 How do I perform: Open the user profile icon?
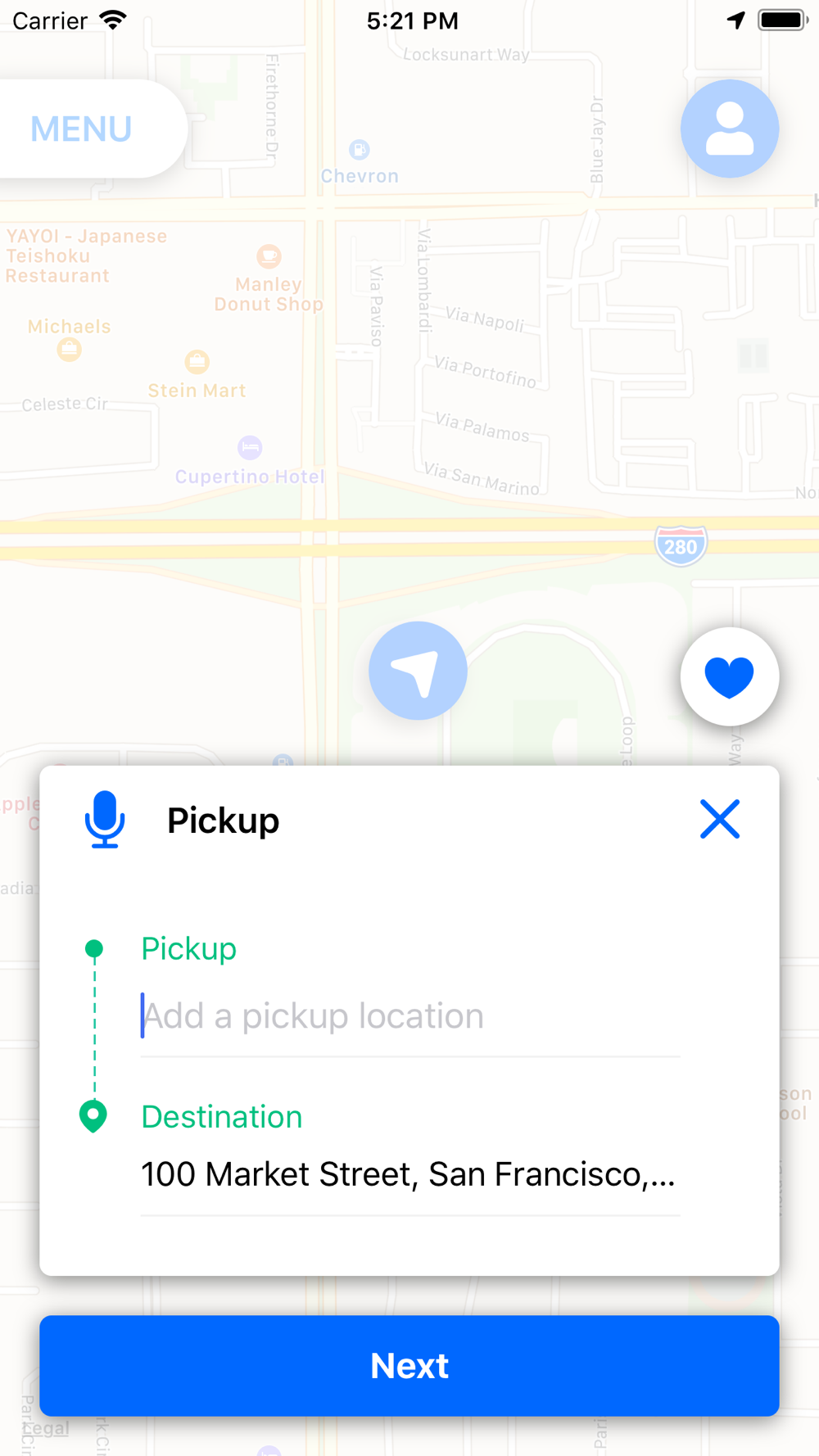[x=729, y=129]
